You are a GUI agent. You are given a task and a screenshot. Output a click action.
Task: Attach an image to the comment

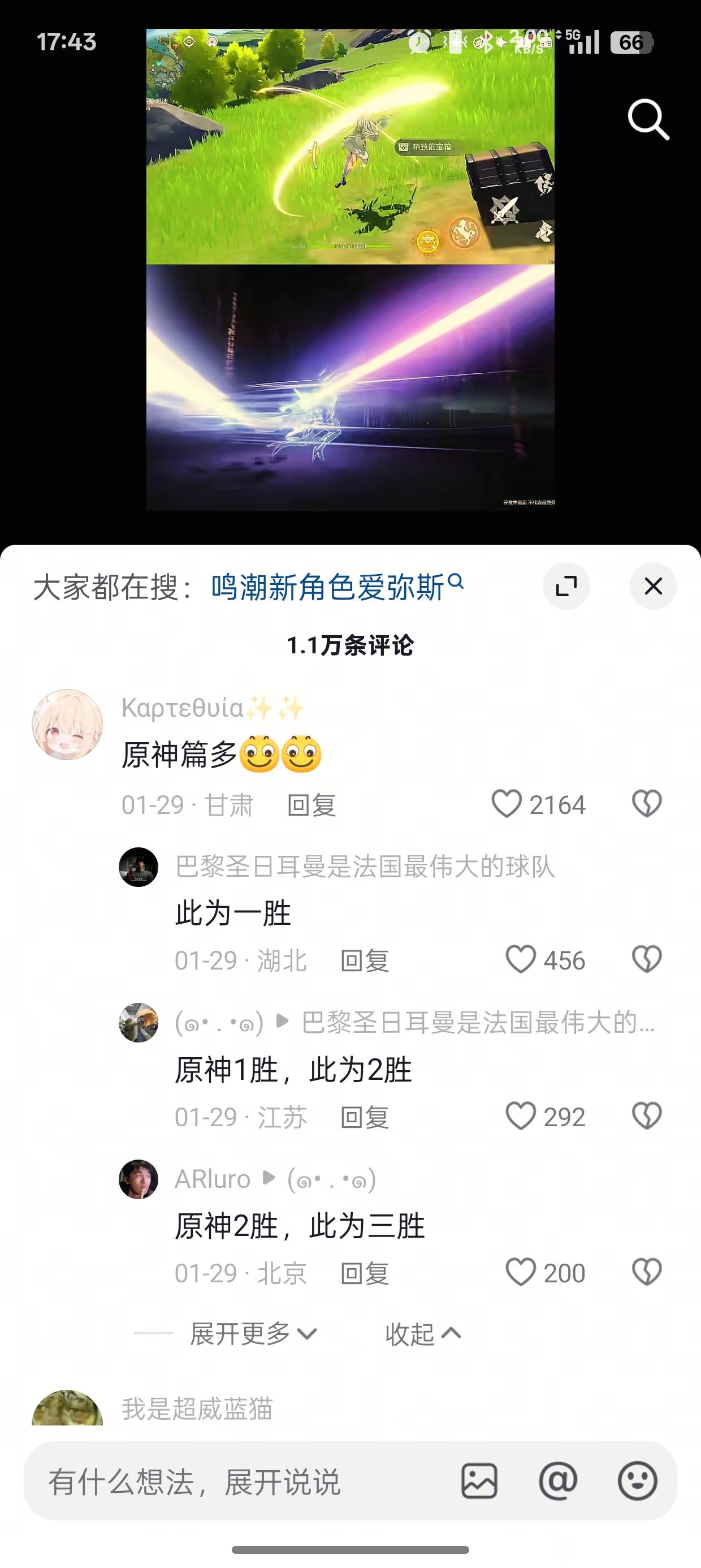479,1481
